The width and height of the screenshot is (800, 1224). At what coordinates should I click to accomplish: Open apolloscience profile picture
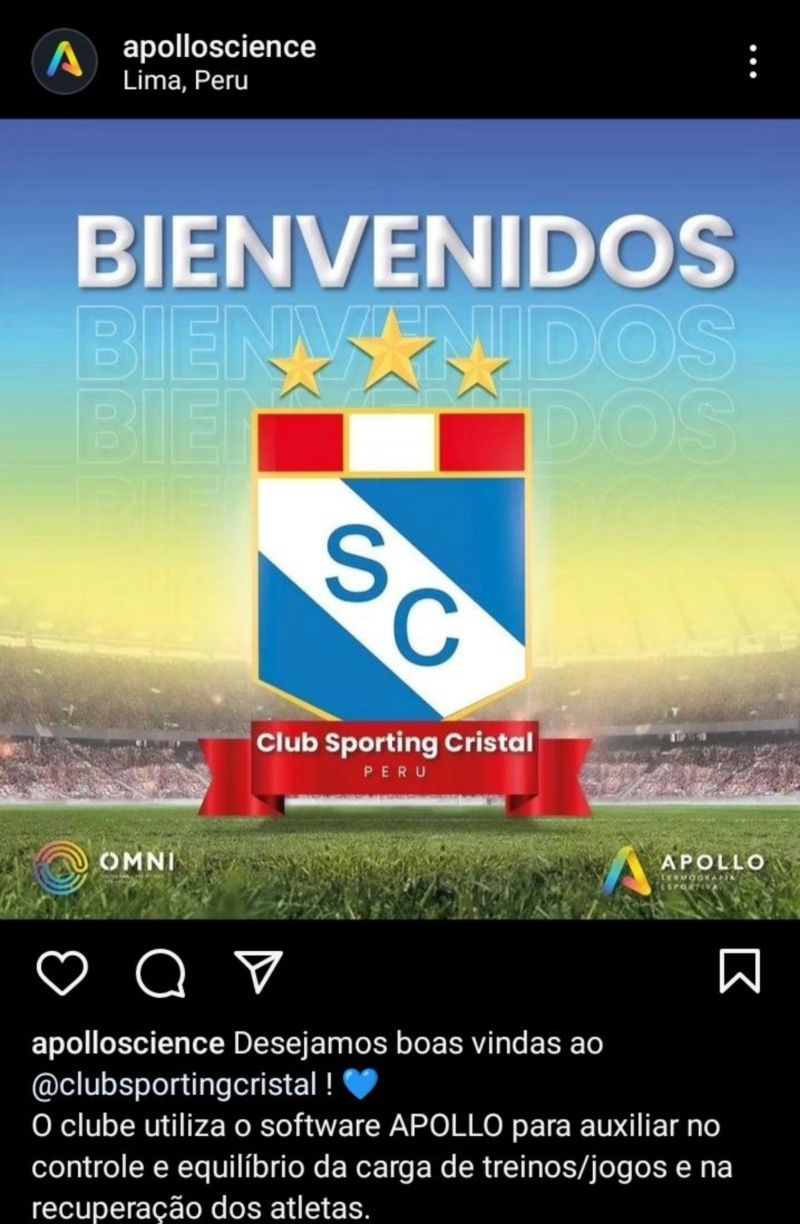pos(64,61)
